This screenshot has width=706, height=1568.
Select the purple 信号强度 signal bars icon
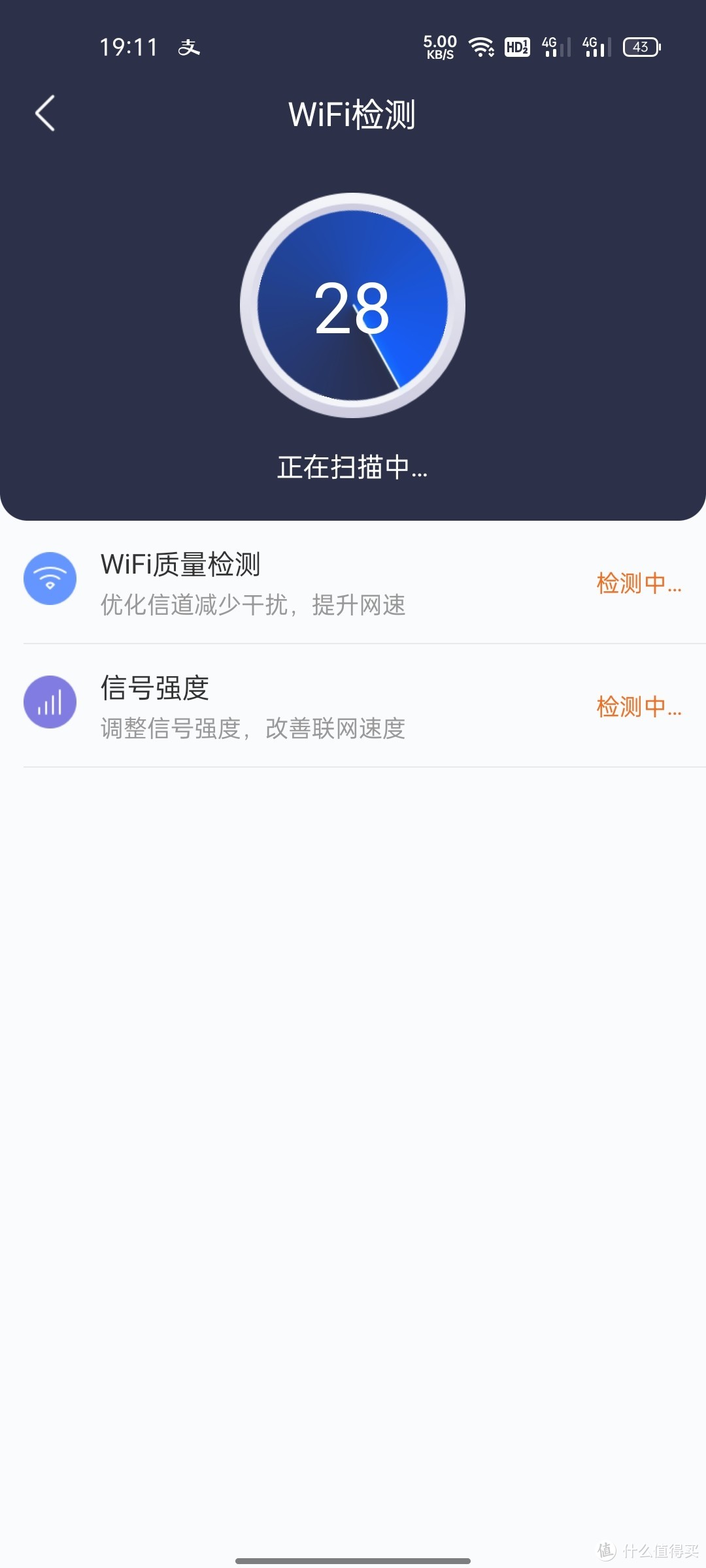50,702
